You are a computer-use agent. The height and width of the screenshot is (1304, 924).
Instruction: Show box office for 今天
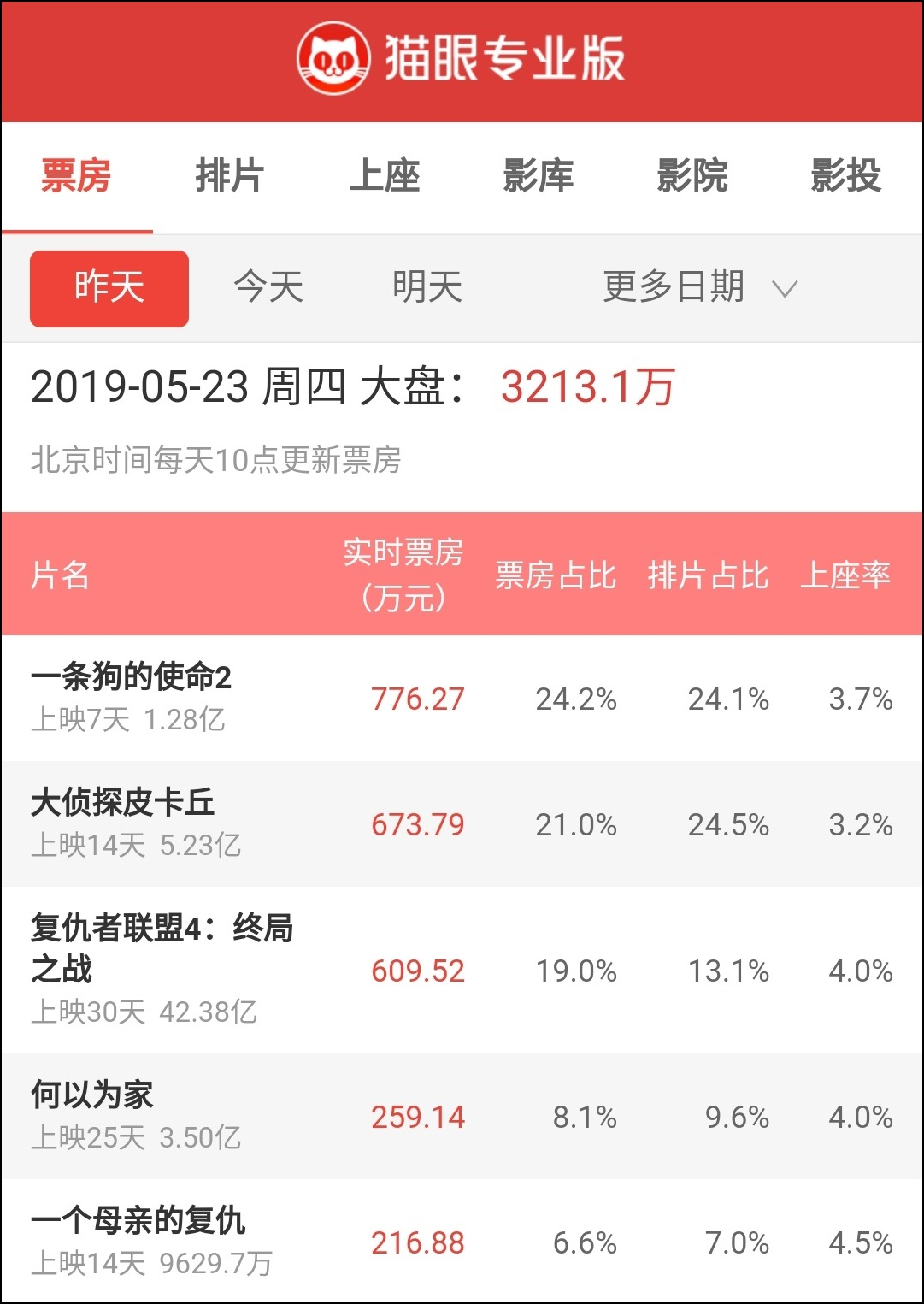268,287
